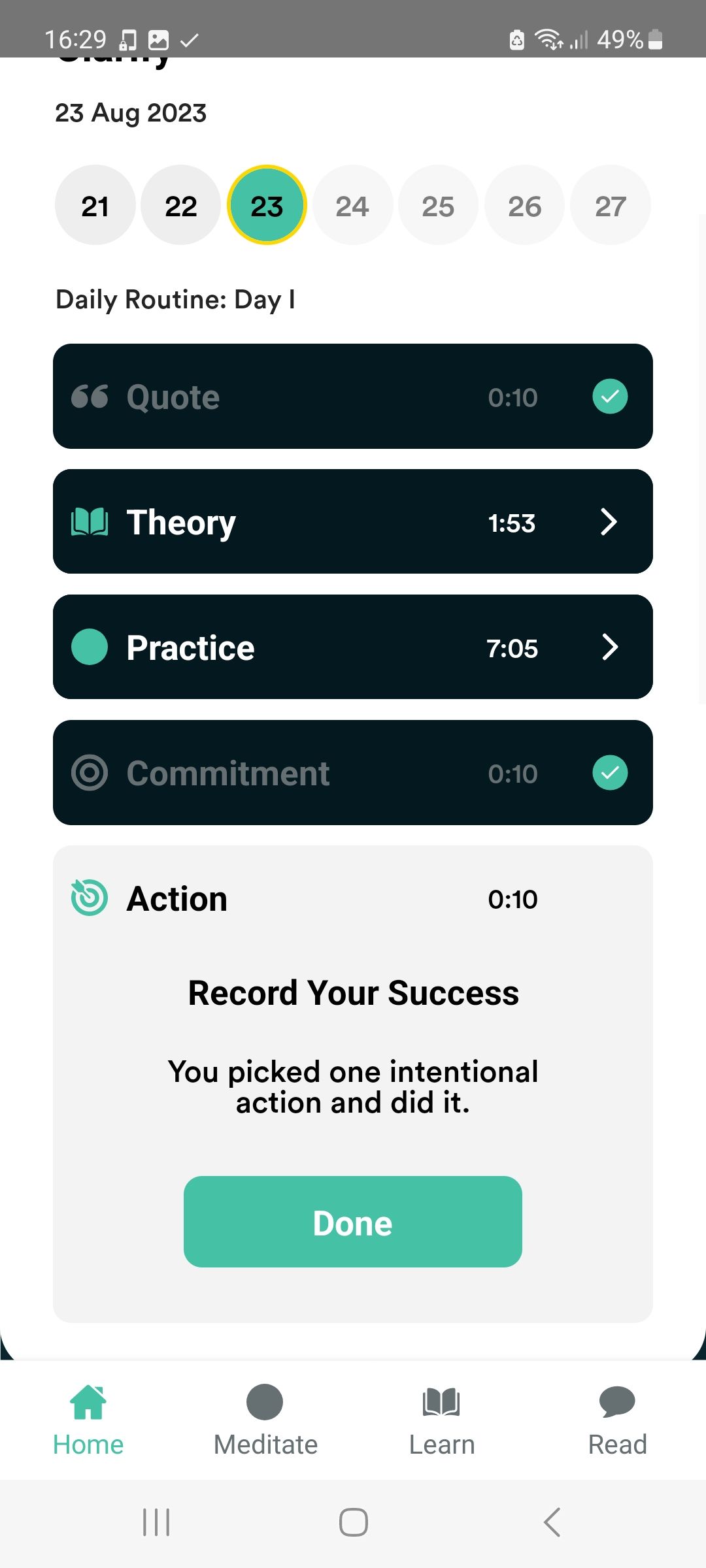Tap the back navigation arrow
706x1568 pixels.
click(x=551, y=1522)
